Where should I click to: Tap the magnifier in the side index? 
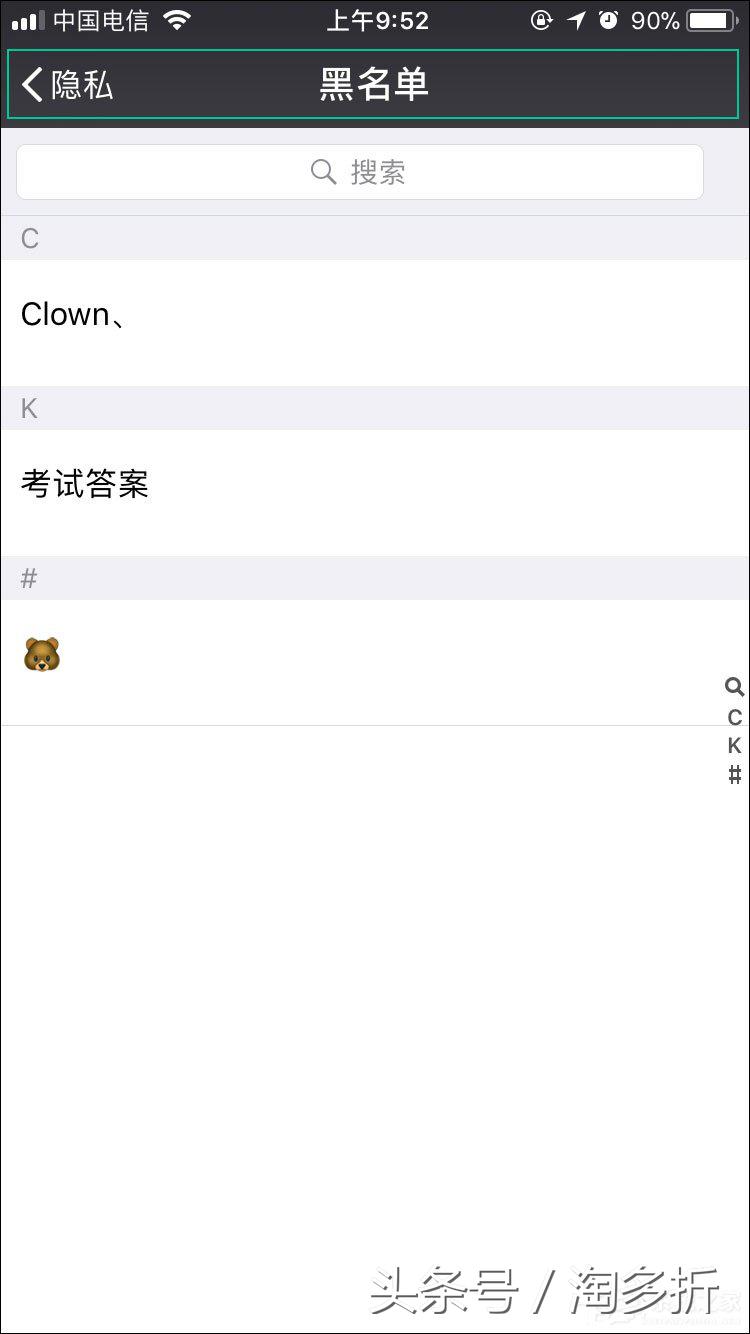[735, 687]
